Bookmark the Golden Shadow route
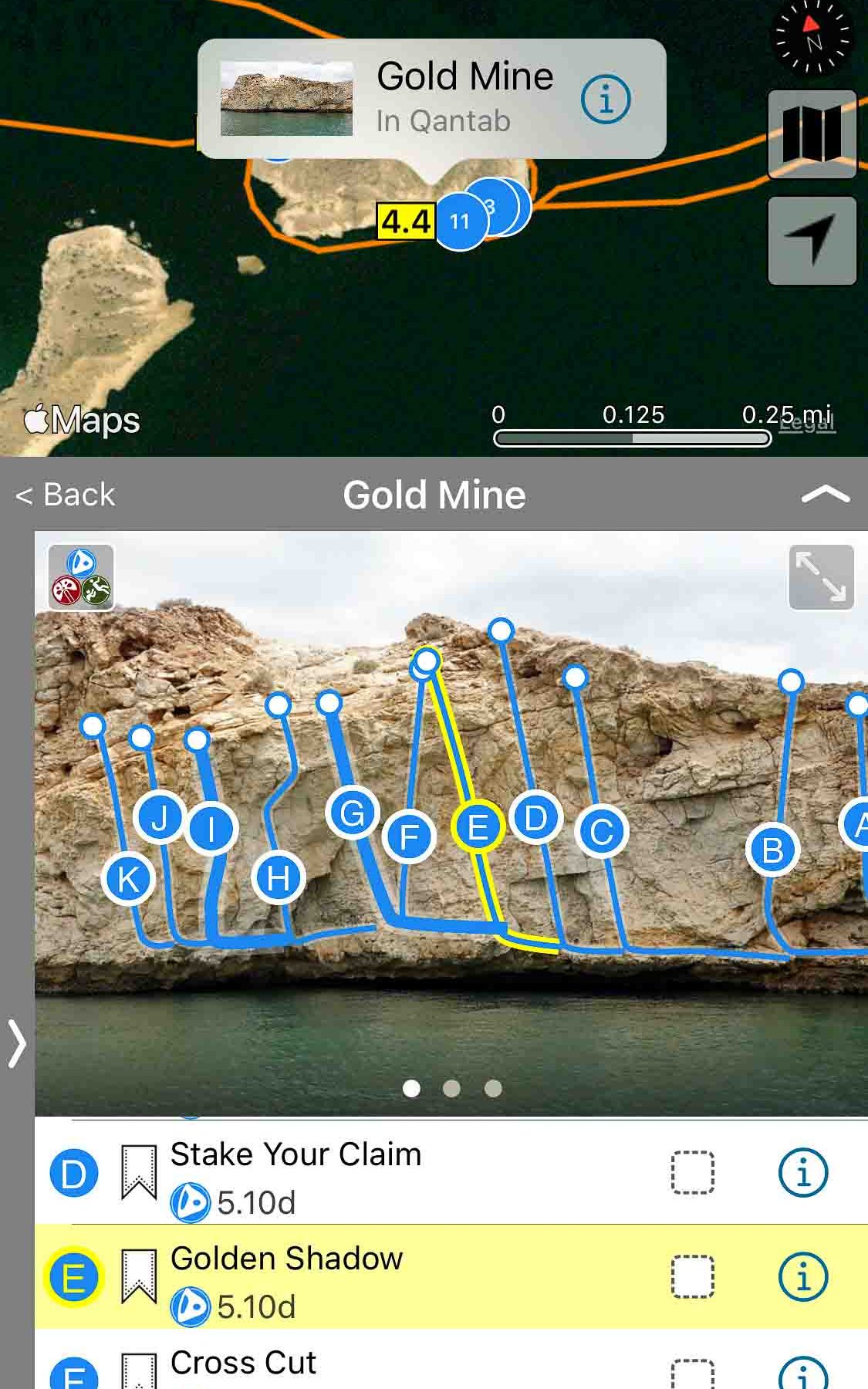This screenshot has height=1389, width=868. click(139, 1277)
